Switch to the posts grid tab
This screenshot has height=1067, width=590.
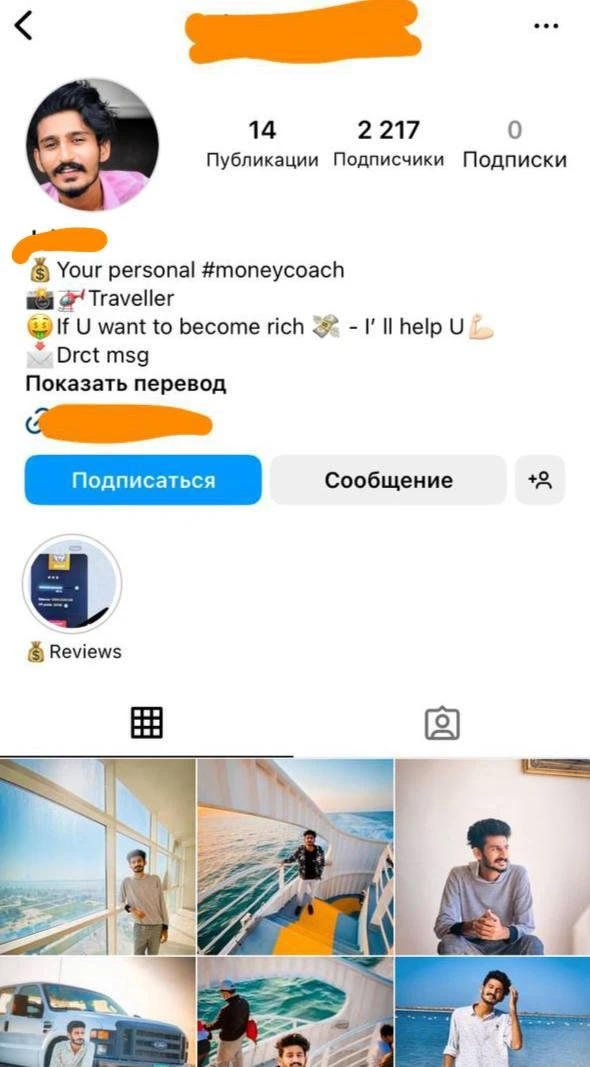[147, 723]
